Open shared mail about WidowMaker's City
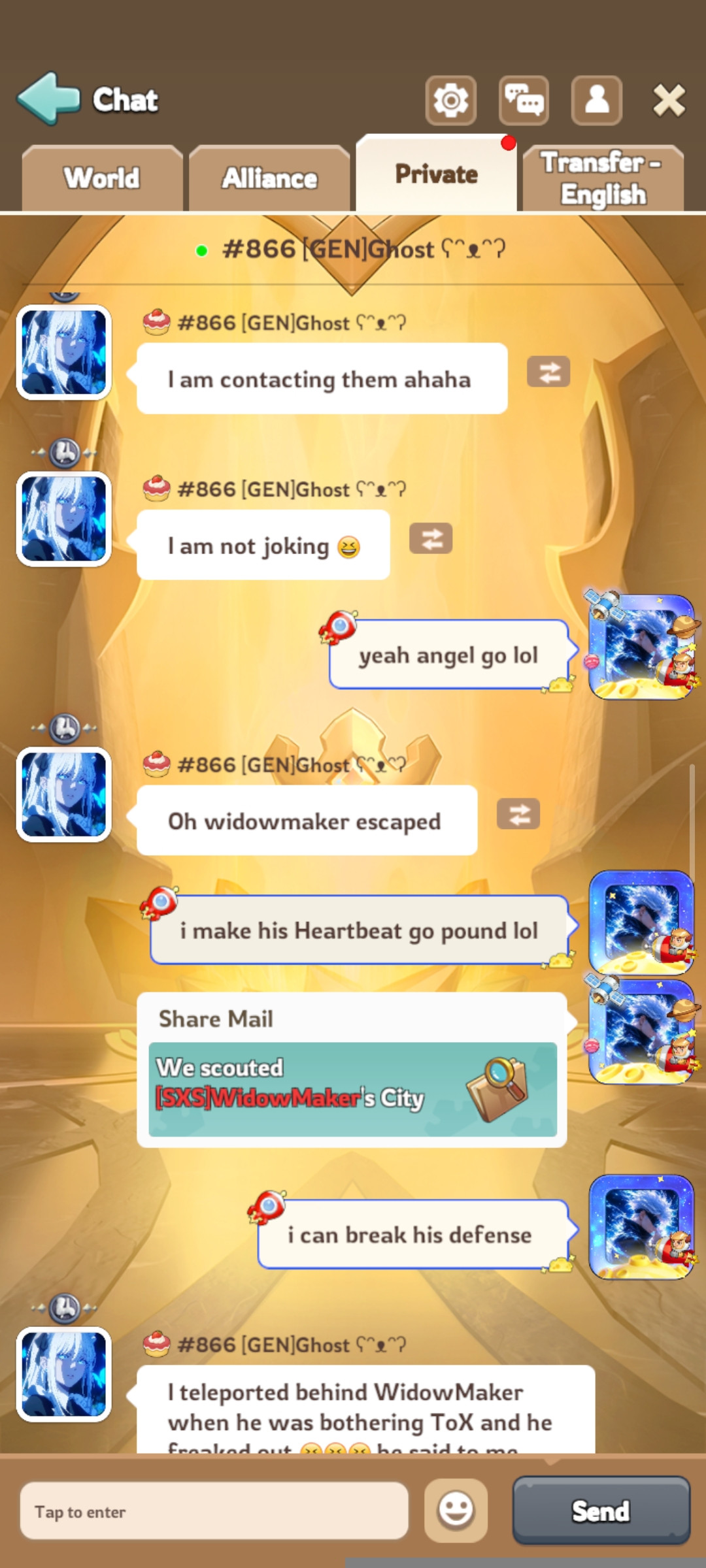This screenshot has width=706, height=1568. [352, 1089]
